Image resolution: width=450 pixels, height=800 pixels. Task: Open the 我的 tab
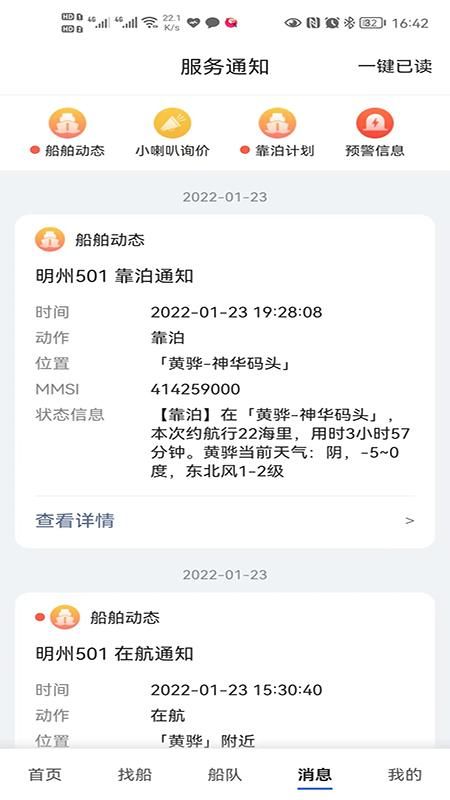(x=405, y=774)
